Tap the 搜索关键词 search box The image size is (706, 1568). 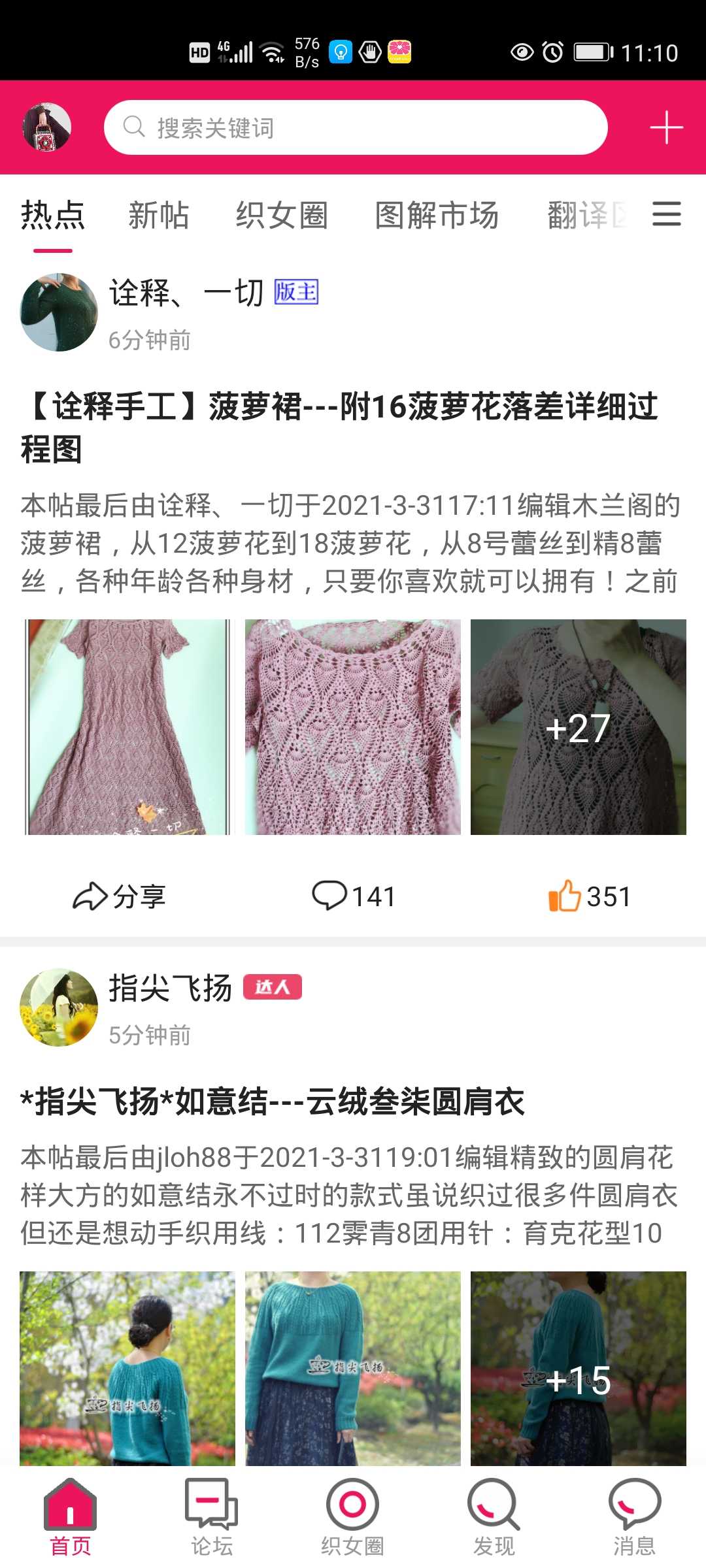click(356, 127)
